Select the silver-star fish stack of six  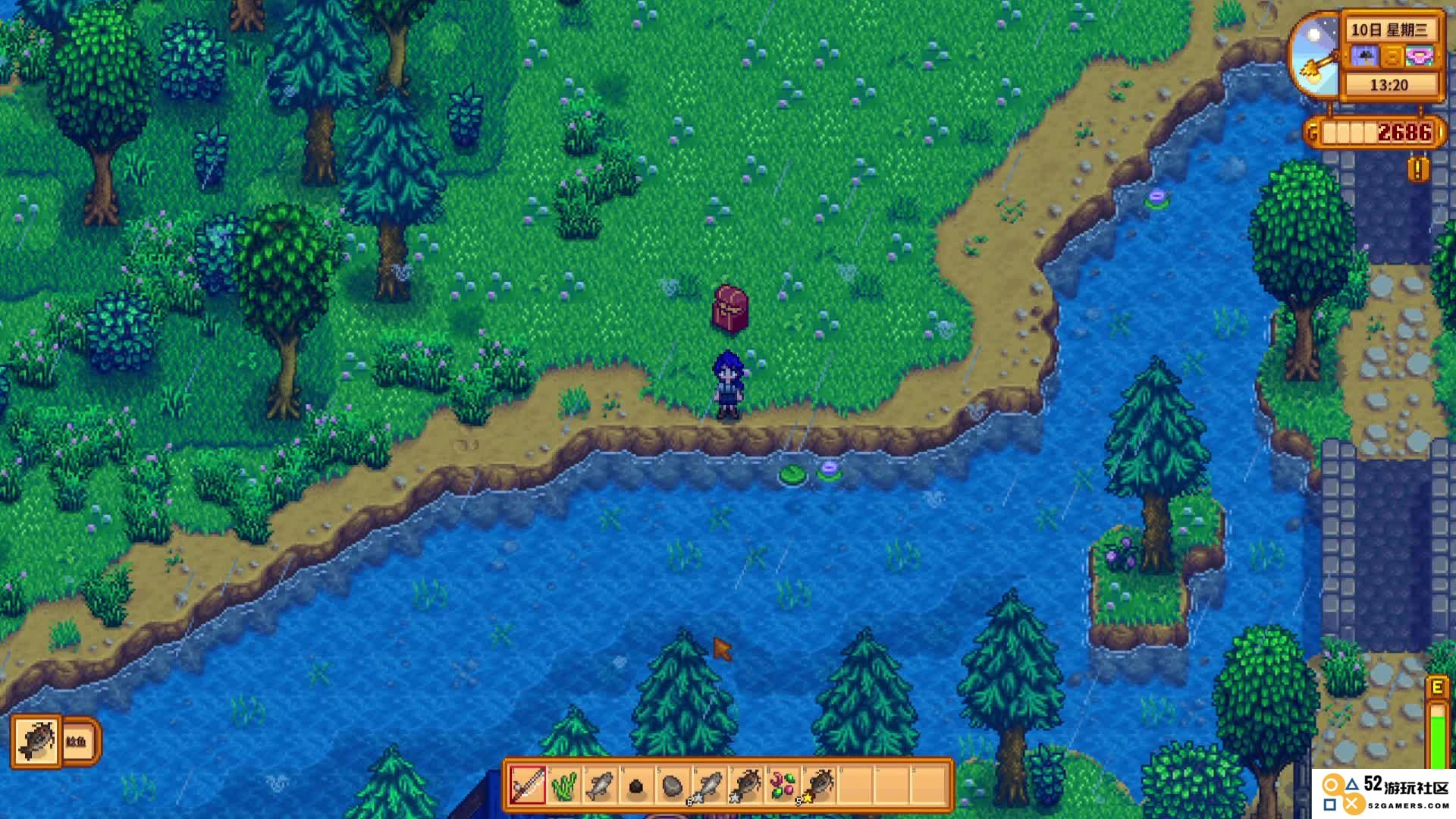[x=709, y=786]
